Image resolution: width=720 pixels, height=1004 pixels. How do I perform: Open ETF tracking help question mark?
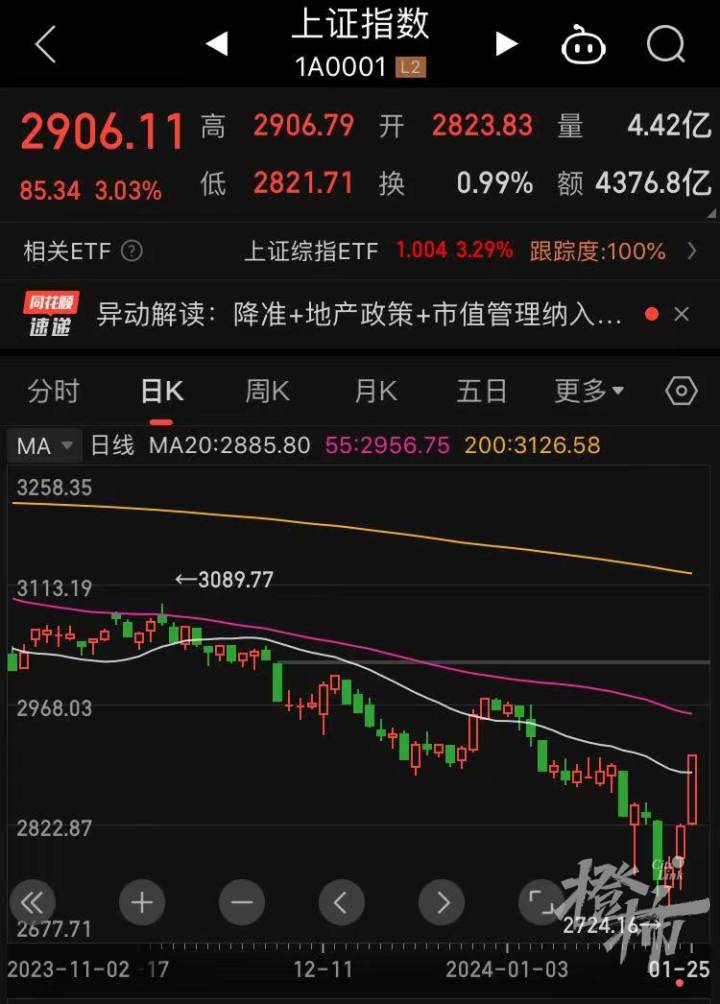(x=131, y=252)
